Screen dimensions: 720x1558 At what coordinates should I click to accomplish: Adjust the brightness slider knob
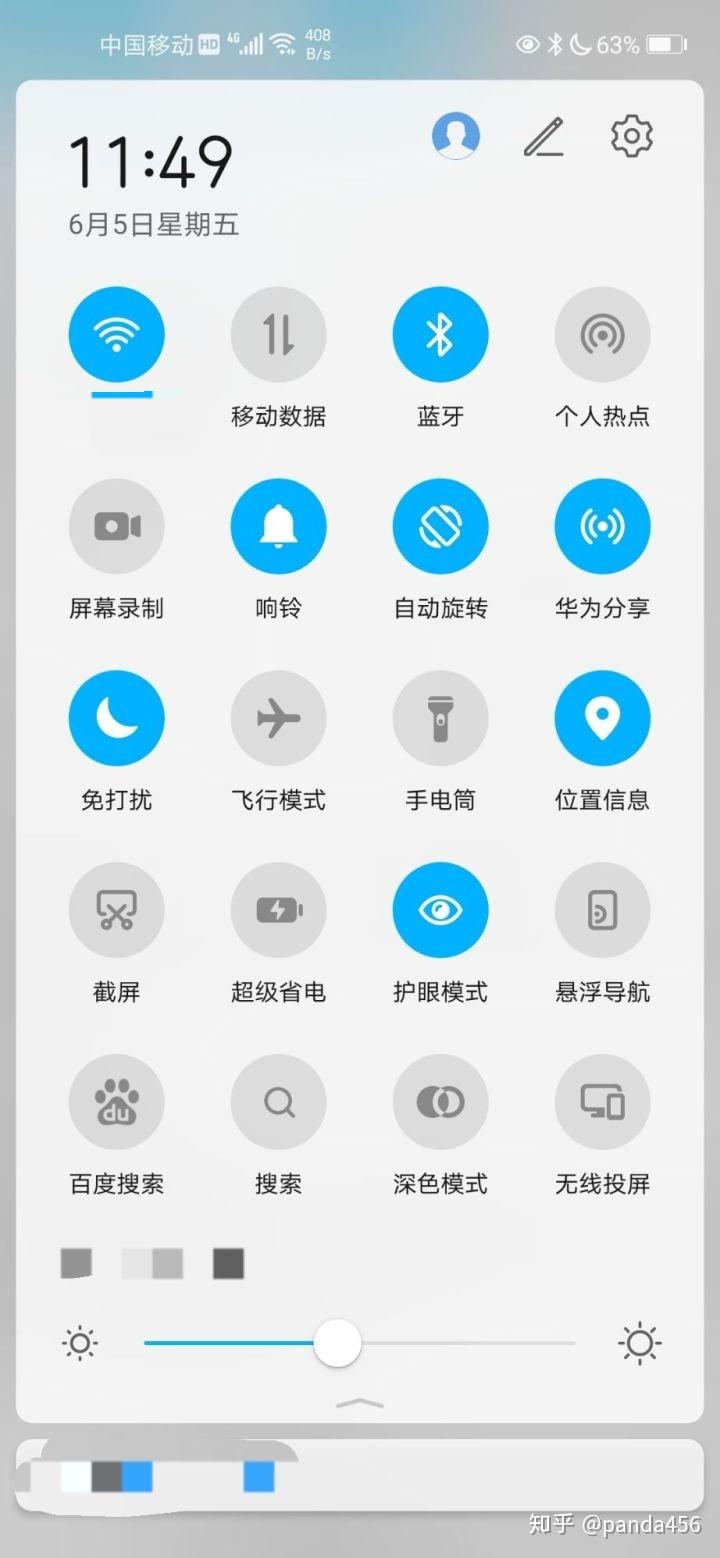point(337,1344)
